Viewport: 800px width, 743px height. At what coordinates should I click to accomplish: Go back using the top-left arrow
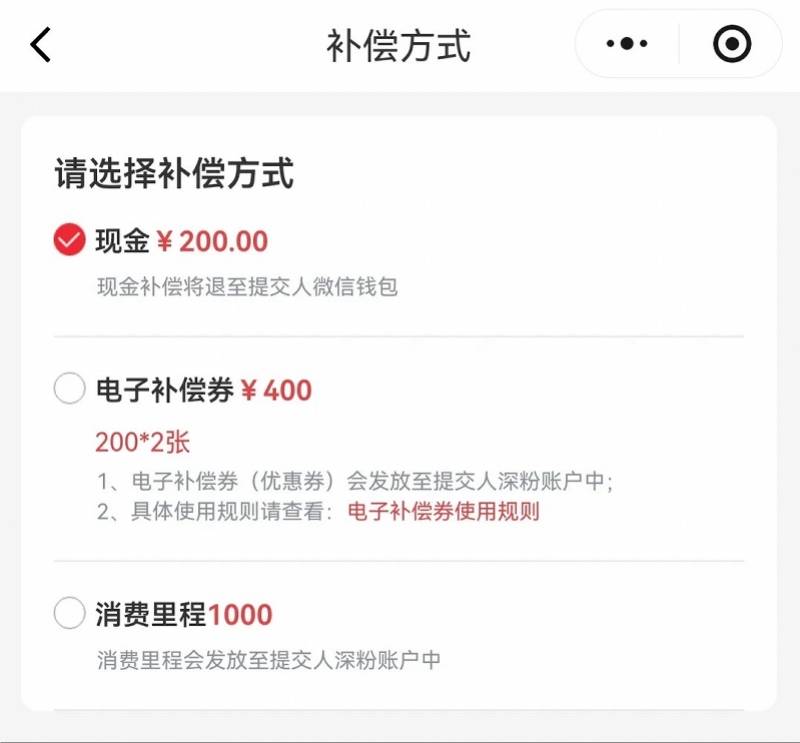point(40,45)
